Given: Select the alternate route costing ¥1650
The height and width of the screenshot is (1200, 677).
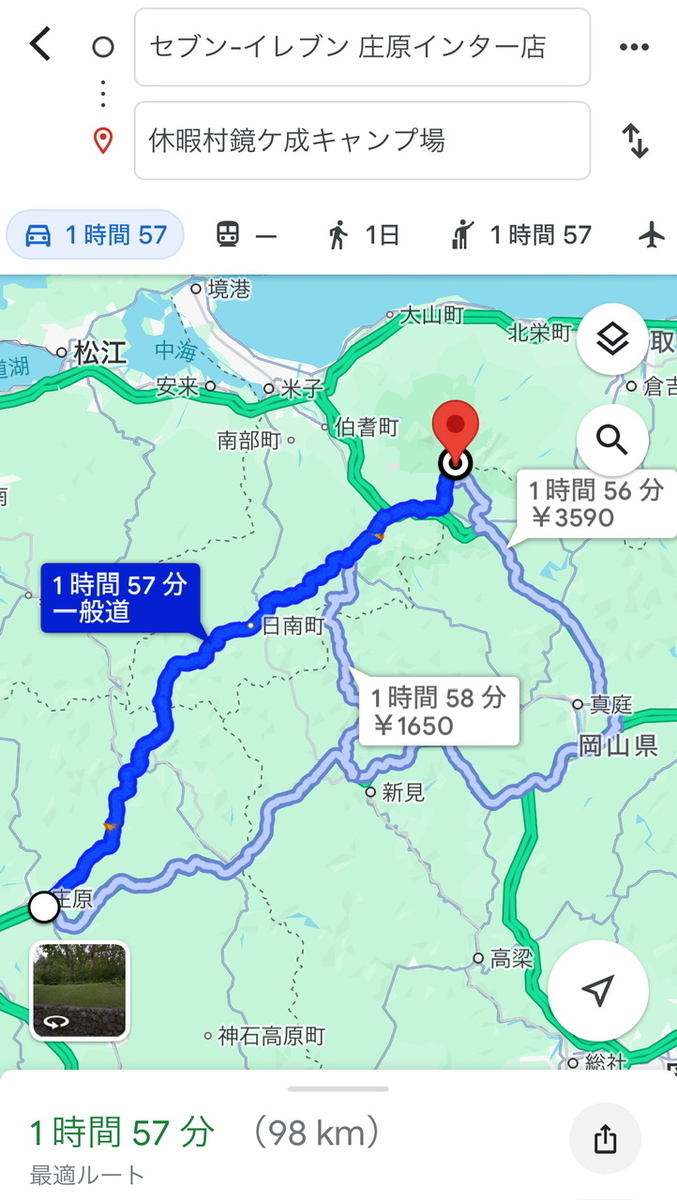Looking at the screenshot, I should point(436,712).
